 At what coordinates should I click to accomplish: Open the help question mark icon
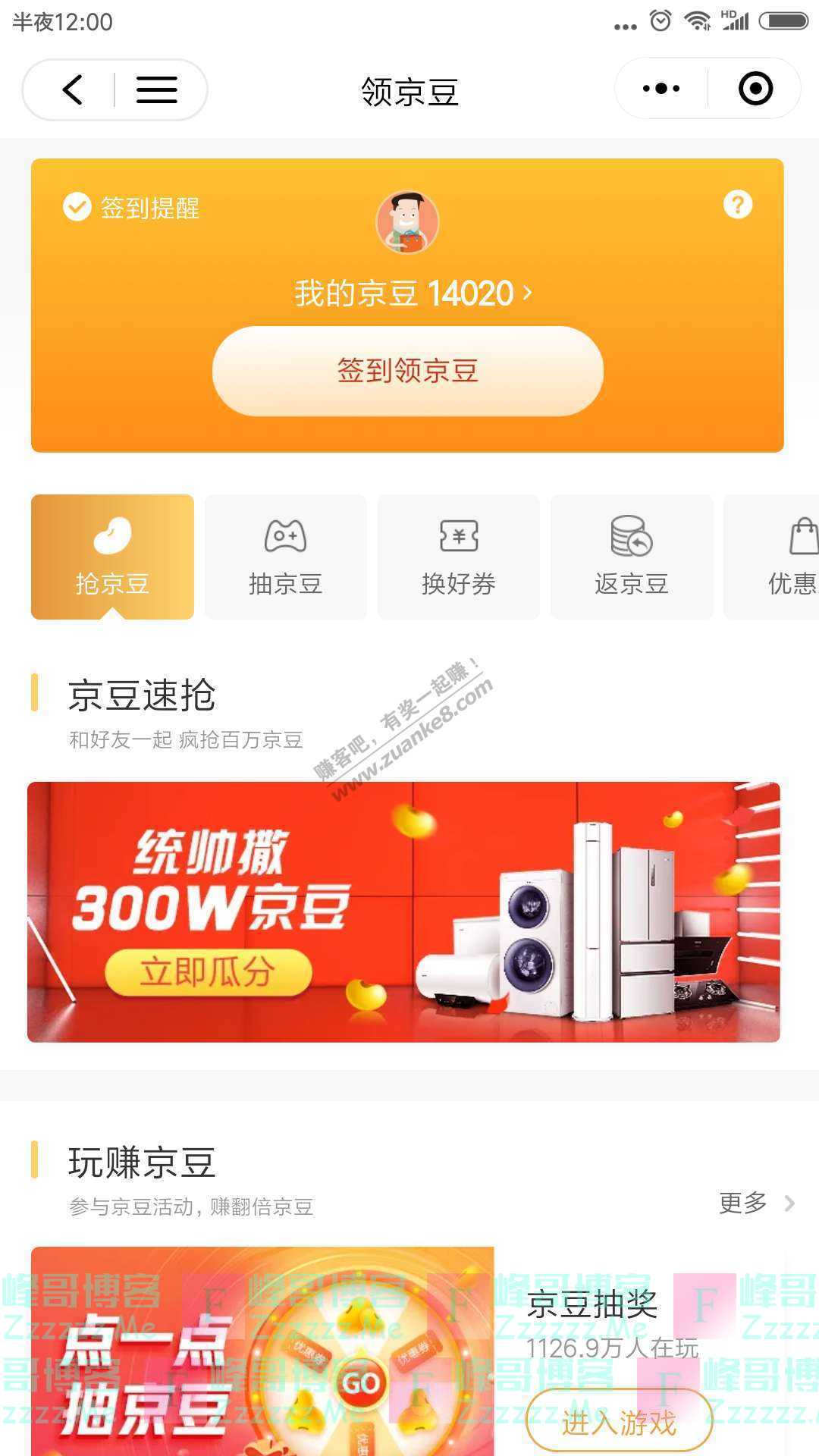(737, 204)
